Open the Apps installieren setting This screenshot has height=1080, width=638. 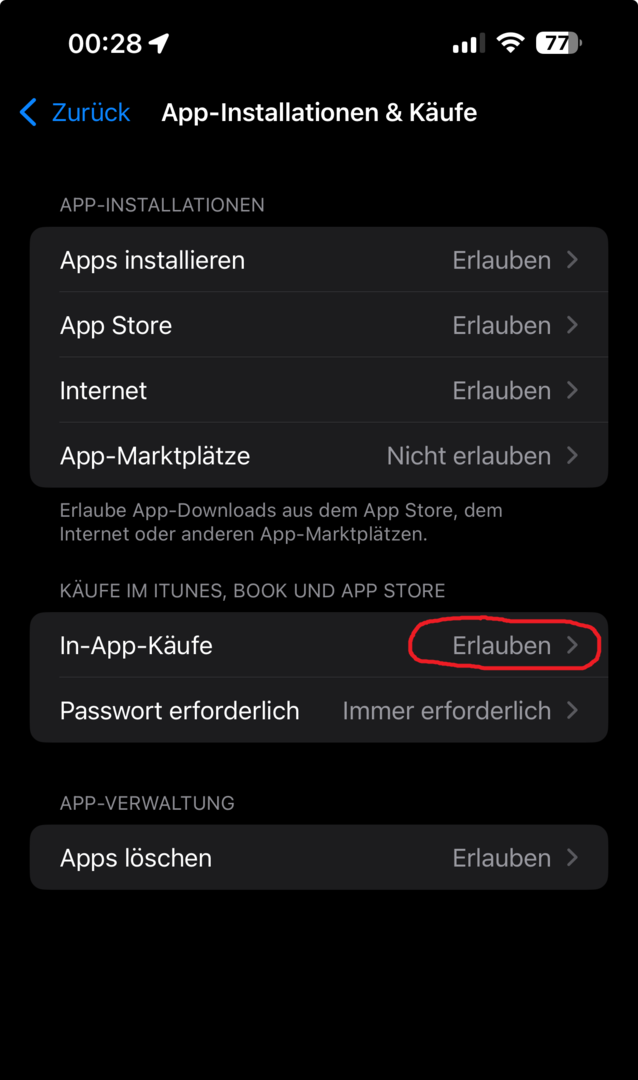pos(318,260)
